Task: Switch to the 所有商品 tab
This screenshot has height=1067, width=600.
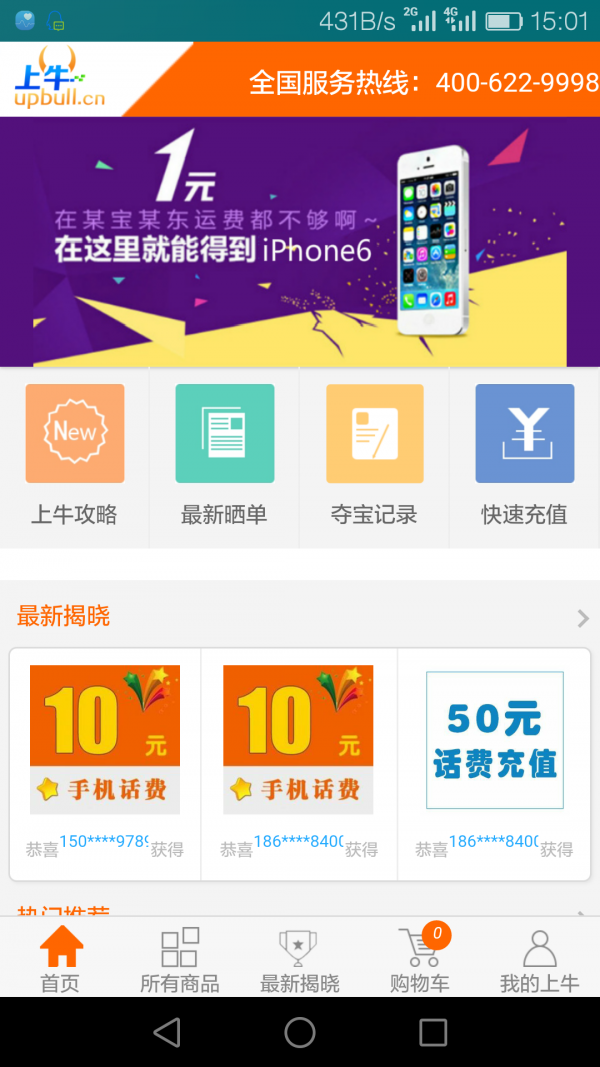Action: (180, 960)
